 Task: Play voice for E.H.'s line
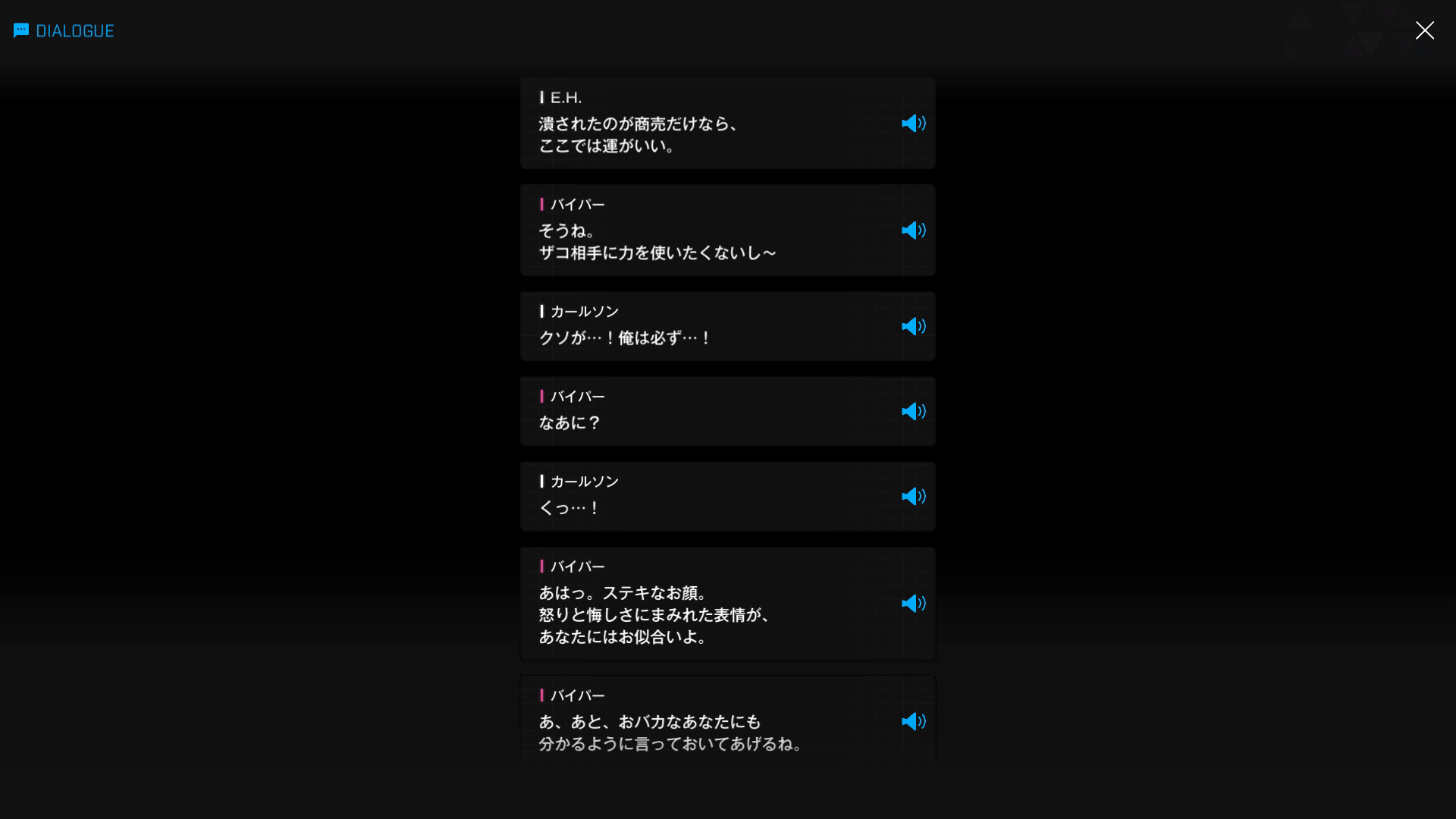point(913,123)
